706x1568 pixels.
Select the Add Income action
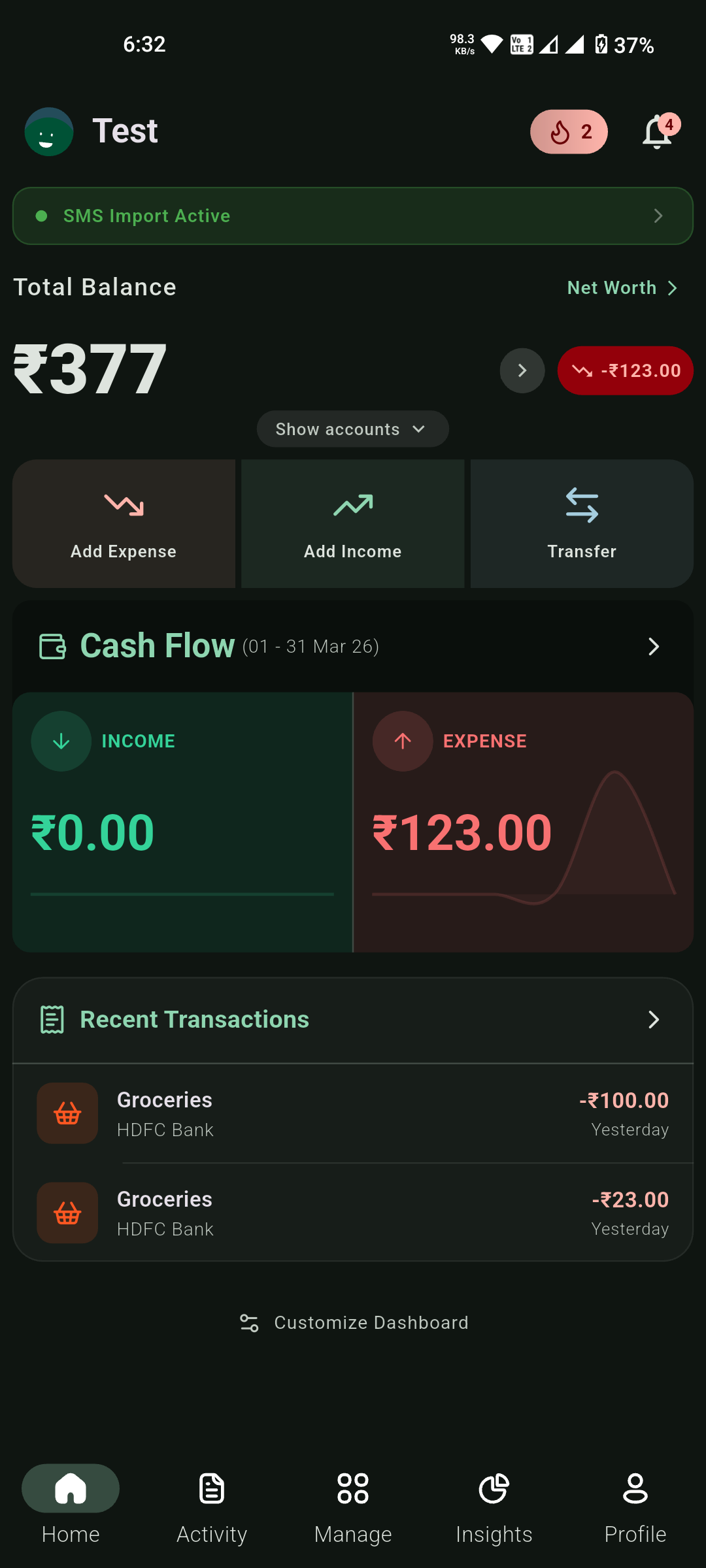352,523
